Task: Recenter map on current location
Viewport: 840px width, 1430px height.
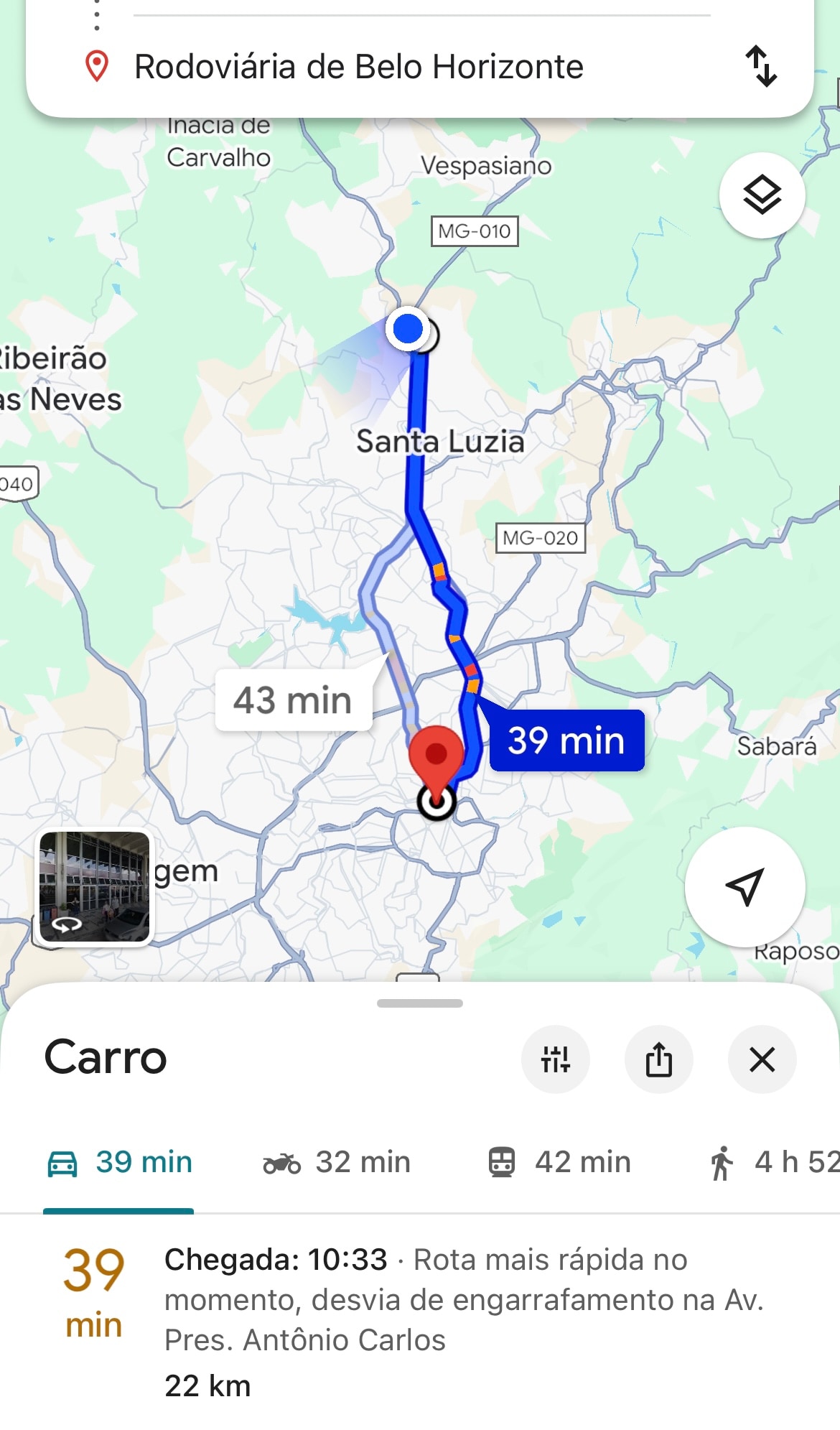Action: [x=745, y=887]
